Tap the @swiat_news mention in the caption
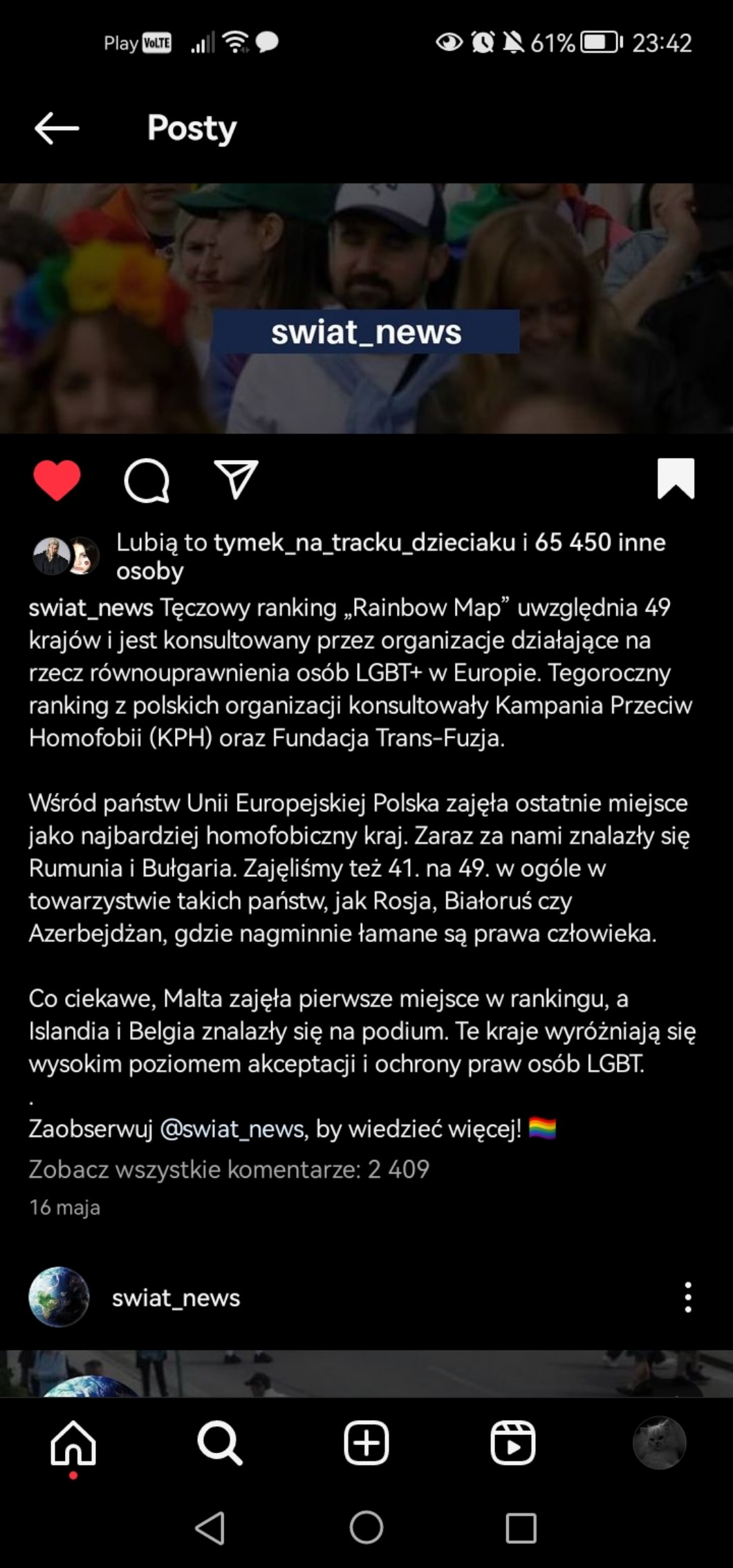Viewport: 733px width, 1568px height. (232, 1129)
